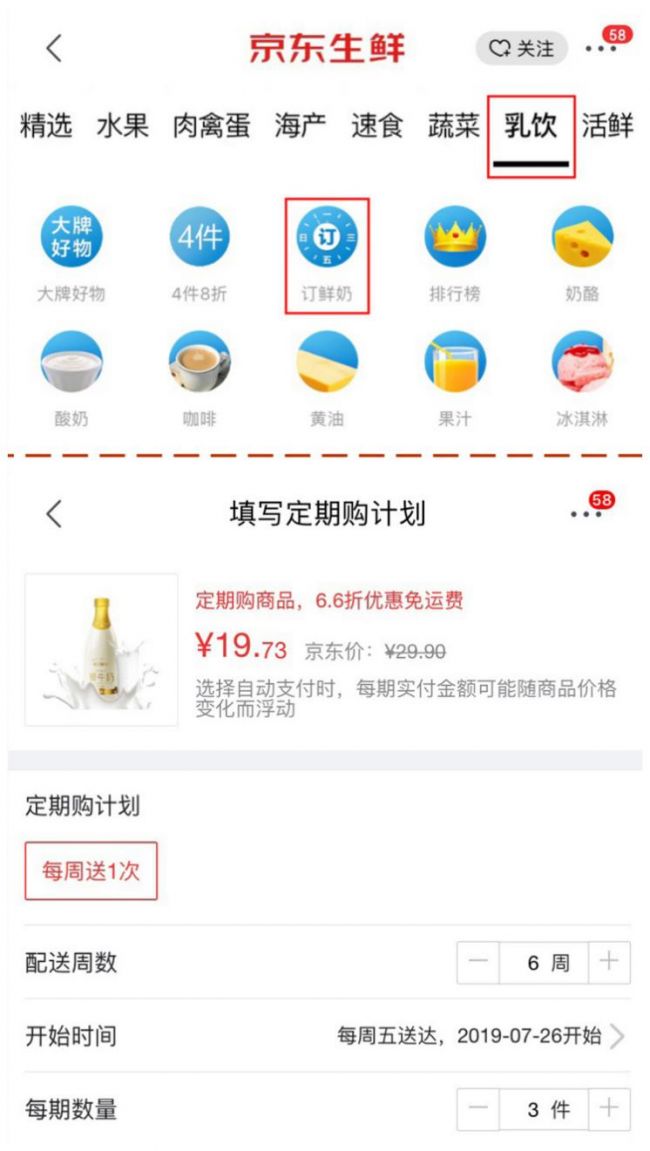The height and width of the screenshot is (1151, 650).
Task: Reduce the 每期数量 quantity
Action: tap(478, 1110)
